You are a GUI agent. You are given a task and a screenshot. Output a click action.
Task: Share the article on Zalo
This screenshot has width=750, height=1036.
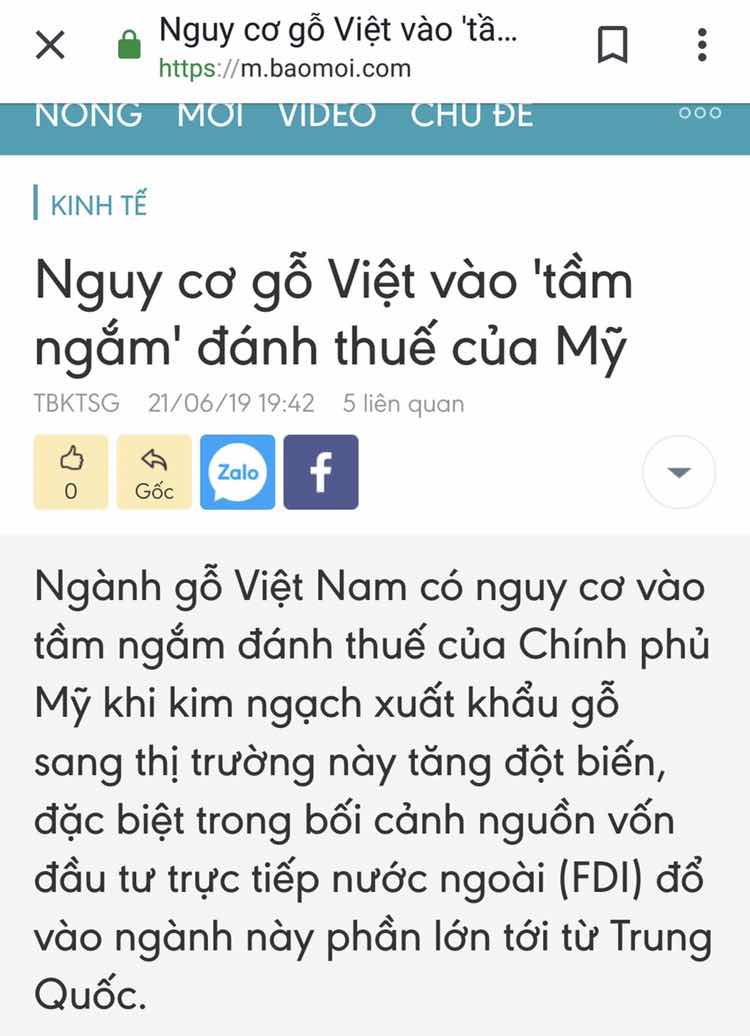237,472
